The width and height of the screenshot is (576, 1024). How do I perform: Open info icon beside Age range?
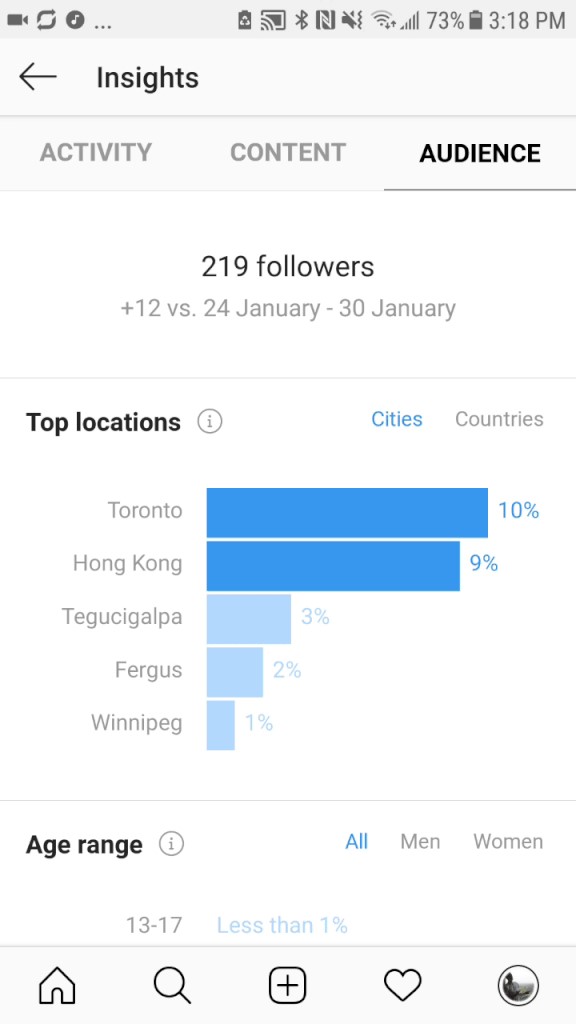tap(171, 844)
